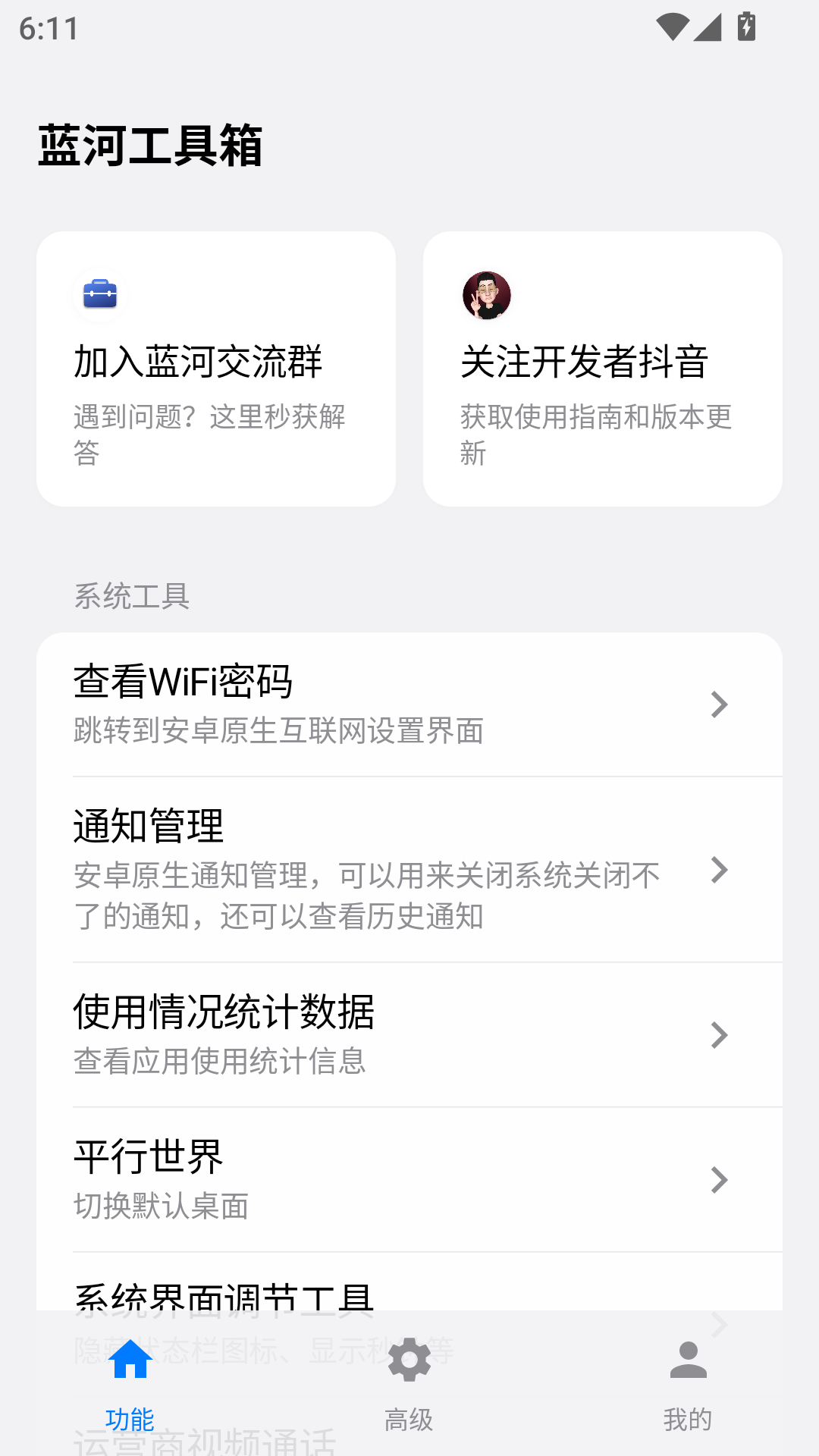Select the home icon above 功能
This screenshot has height=1456, width=819.
click(x=130, y=1360)
